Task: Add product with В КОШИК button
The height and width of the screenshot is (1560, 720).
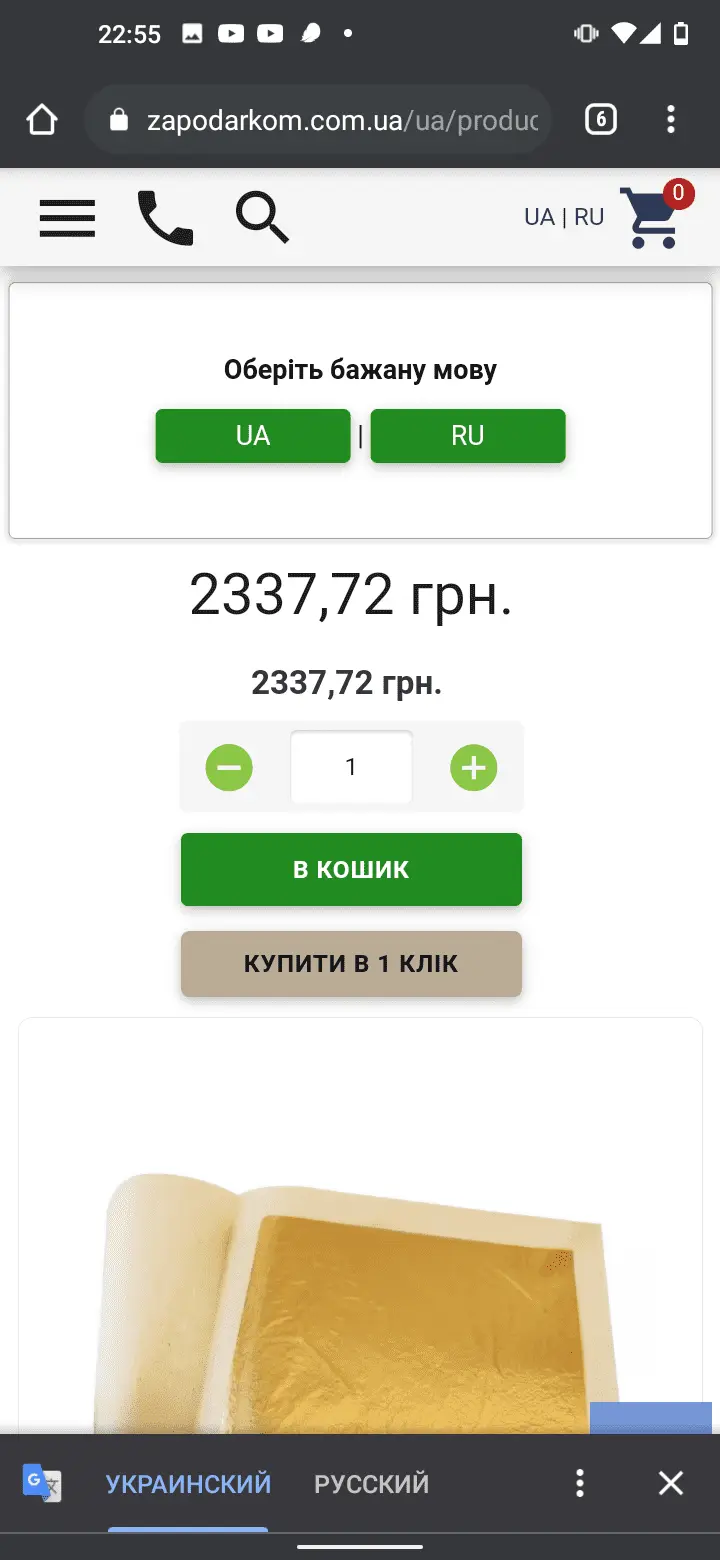Action: point(351,869)
